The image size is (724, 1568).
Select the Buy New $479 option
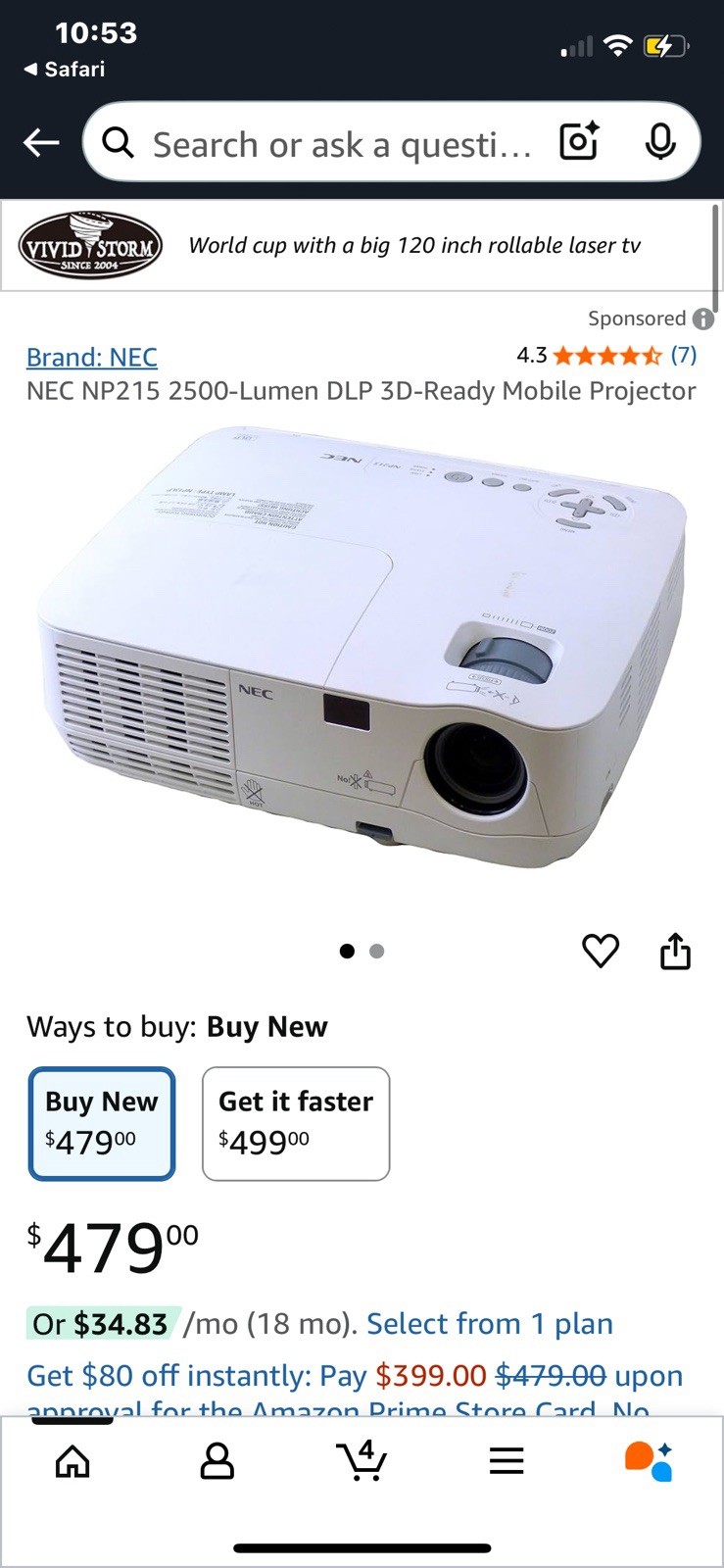pos(102,1123)
